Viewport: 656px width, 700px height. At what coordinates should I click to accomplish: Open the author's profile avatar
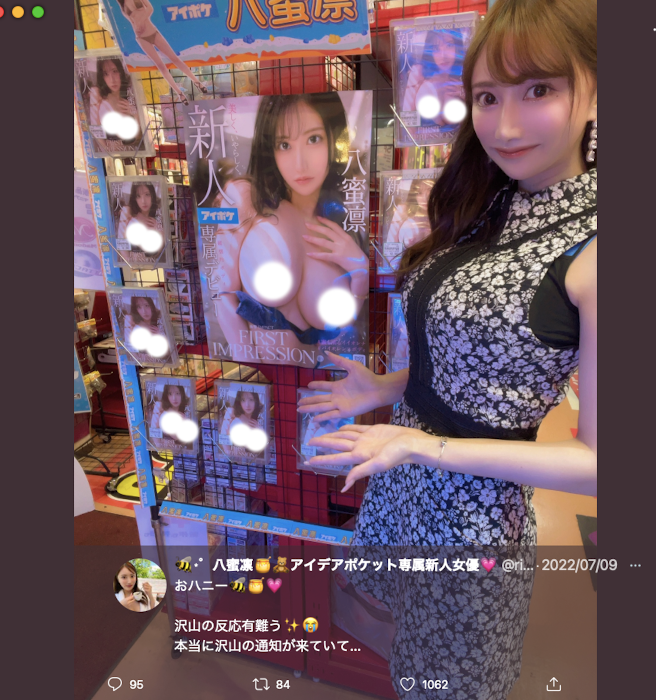pyautogui.click(x=140, y=585)
